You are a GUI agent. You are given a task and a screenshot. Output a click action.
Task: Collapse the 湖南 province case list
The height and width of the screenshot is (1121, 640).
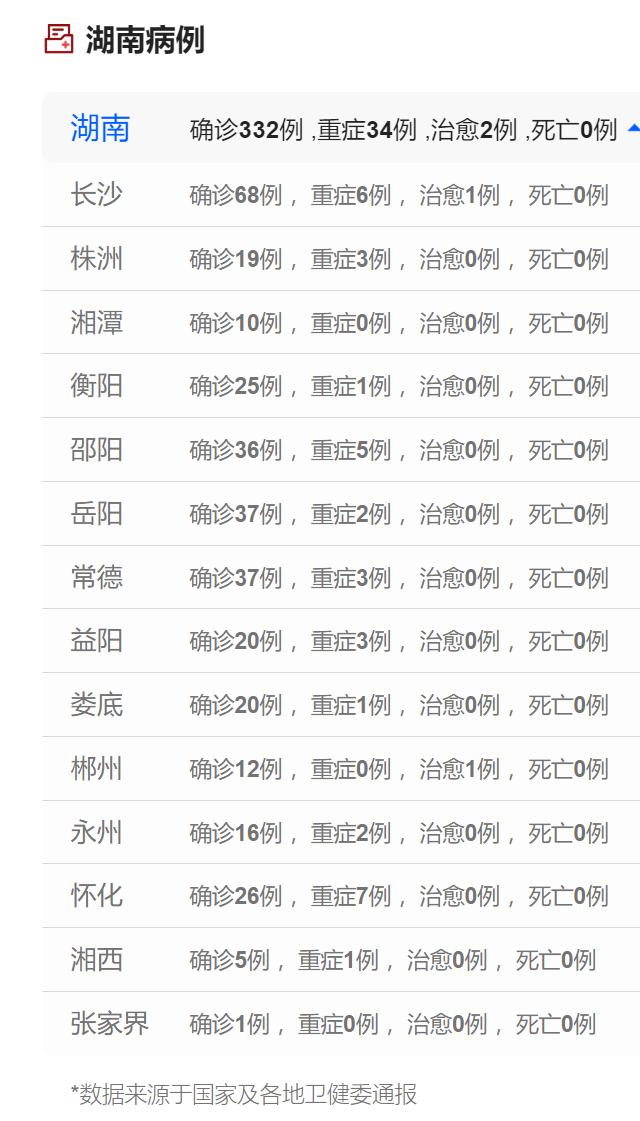point(634,129)
